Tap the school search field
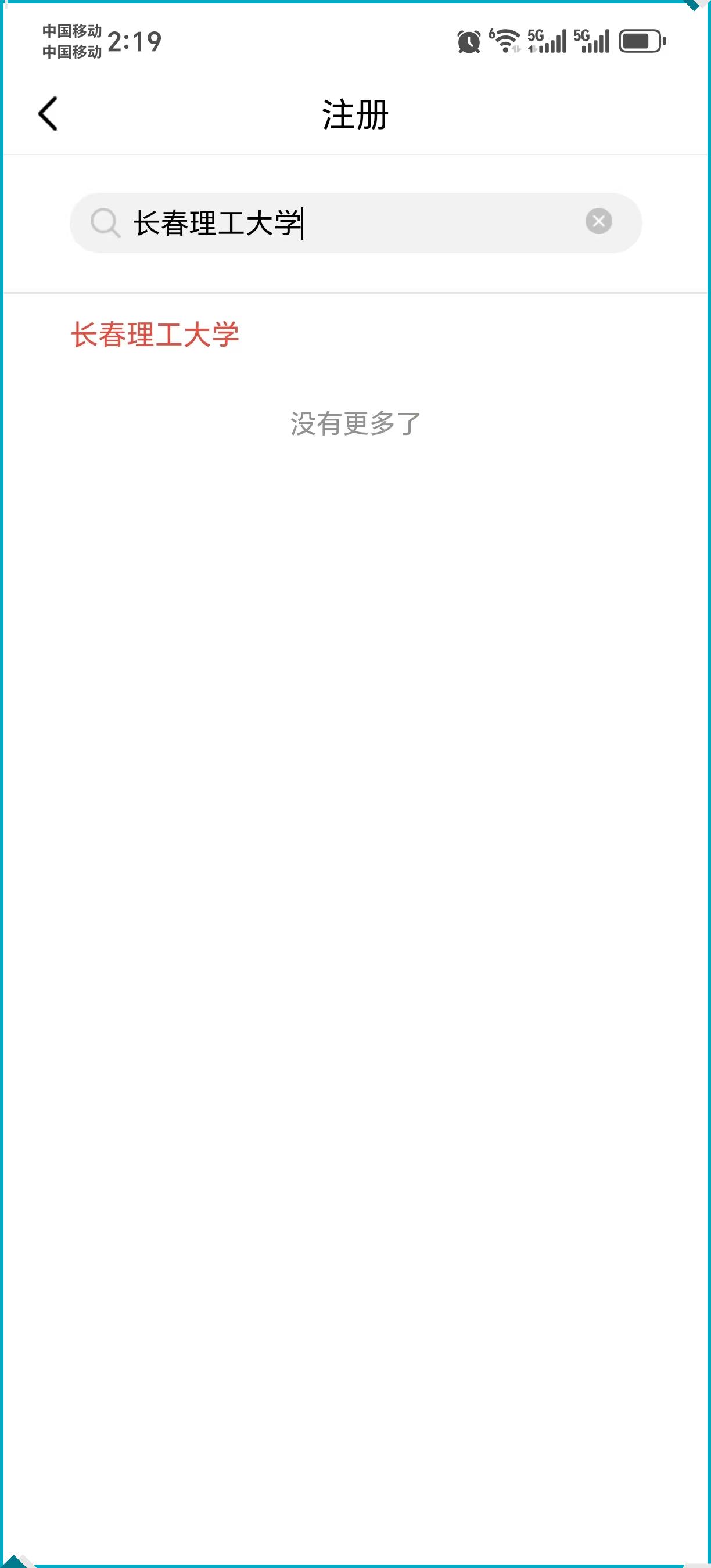The width and height of the screenshot is (711, 1568). [355, 223]
